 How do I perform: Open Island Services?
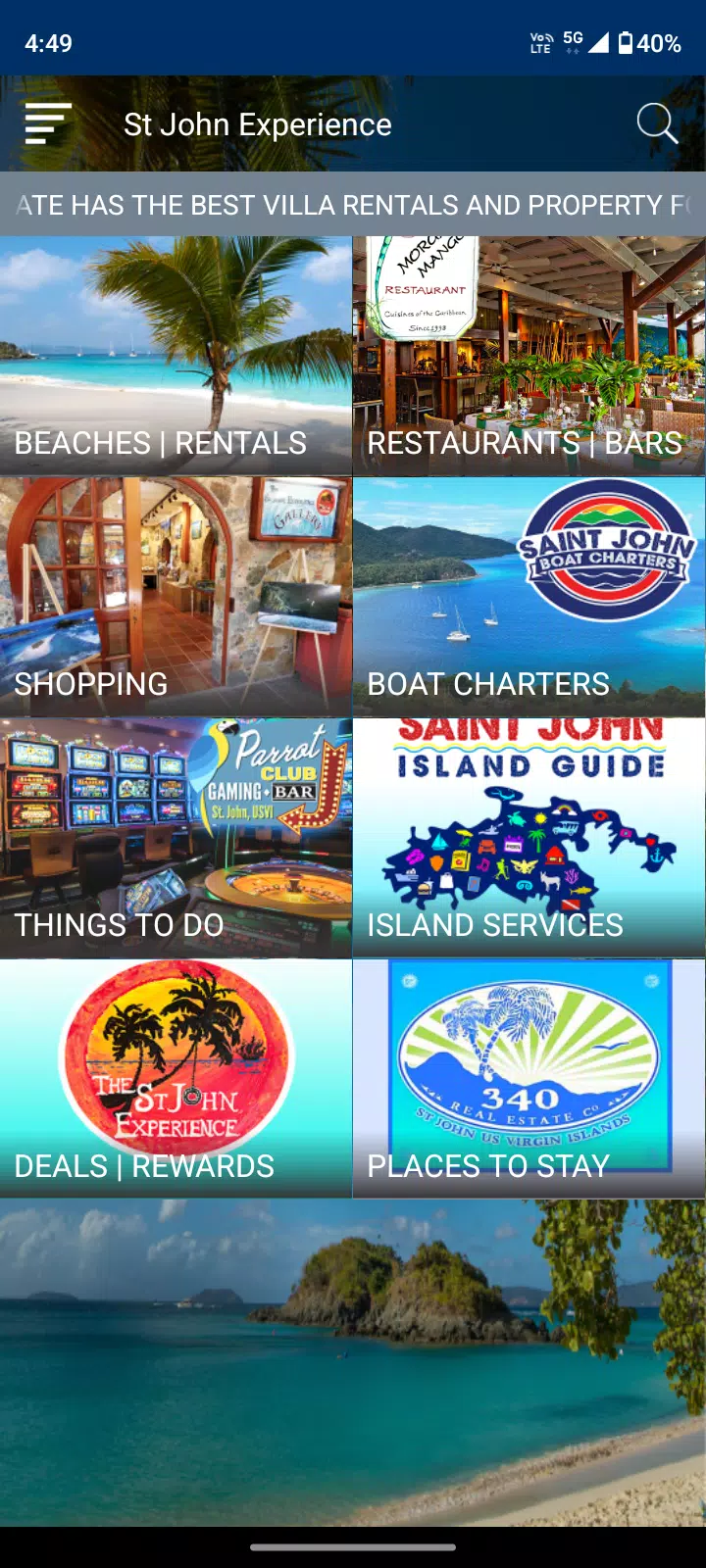point(529,838)
